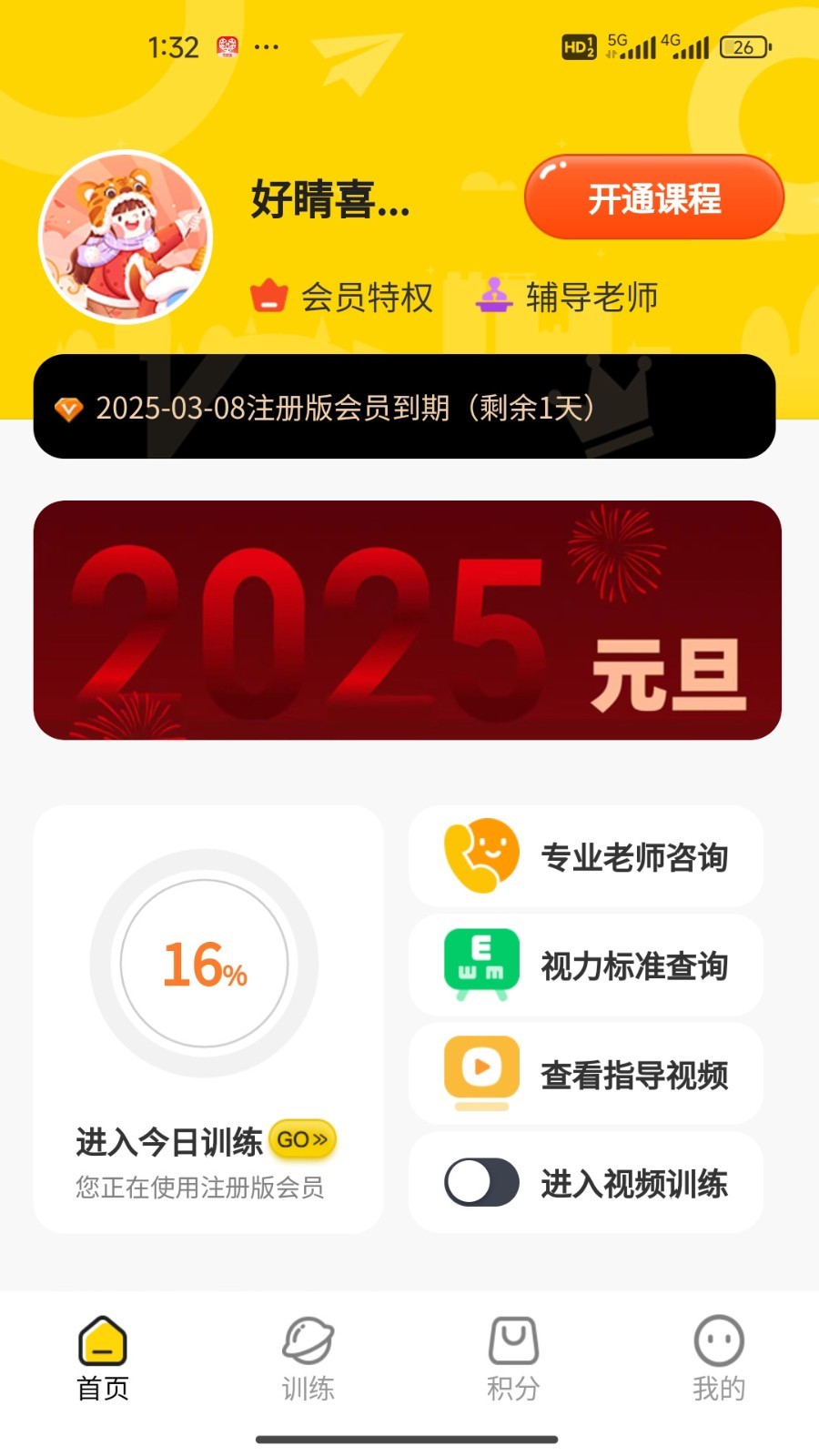Toggle the 进入视频训练 switch

point(481,1183)
